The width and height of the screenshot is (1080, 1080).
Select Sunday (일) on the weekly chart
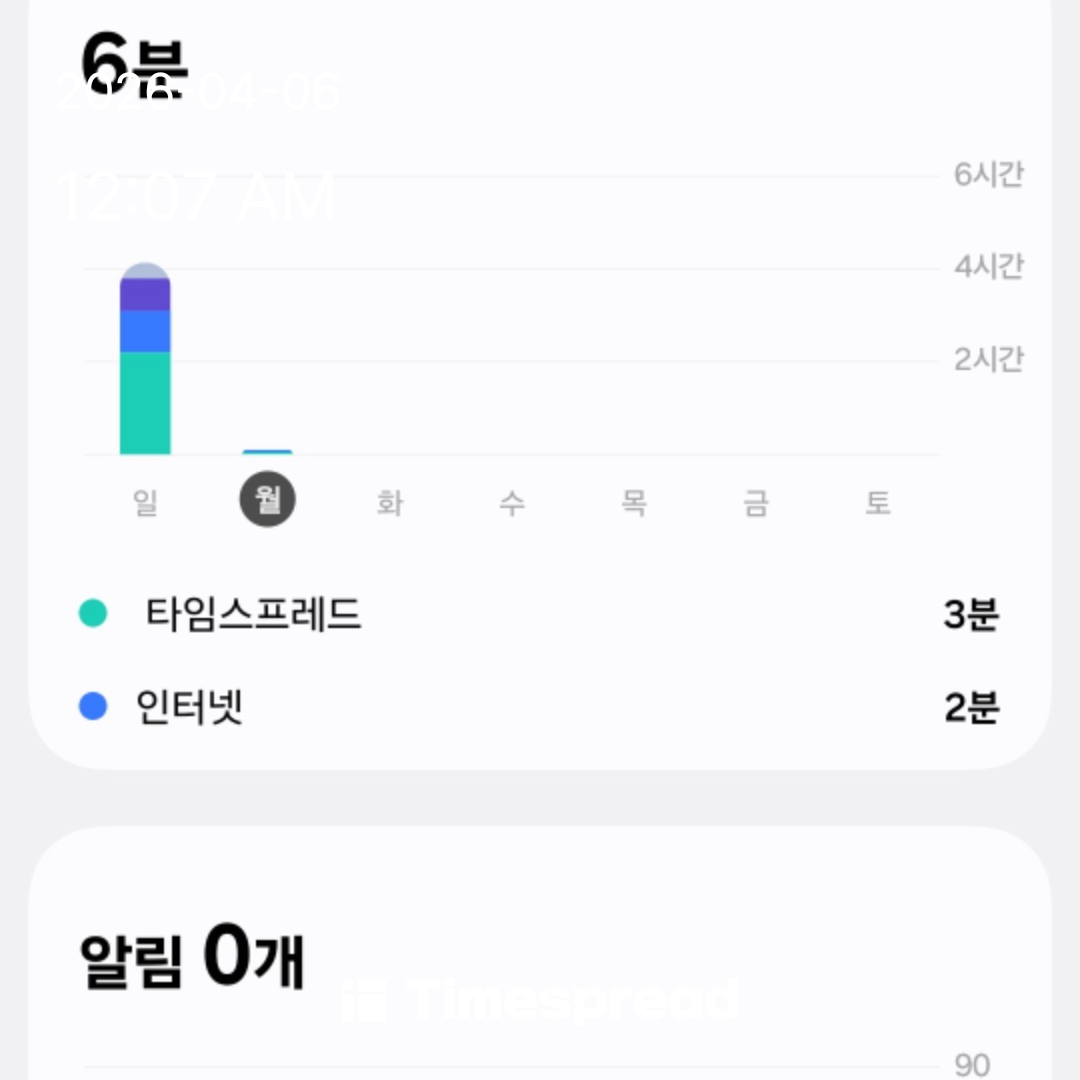[x=146, y=502]
